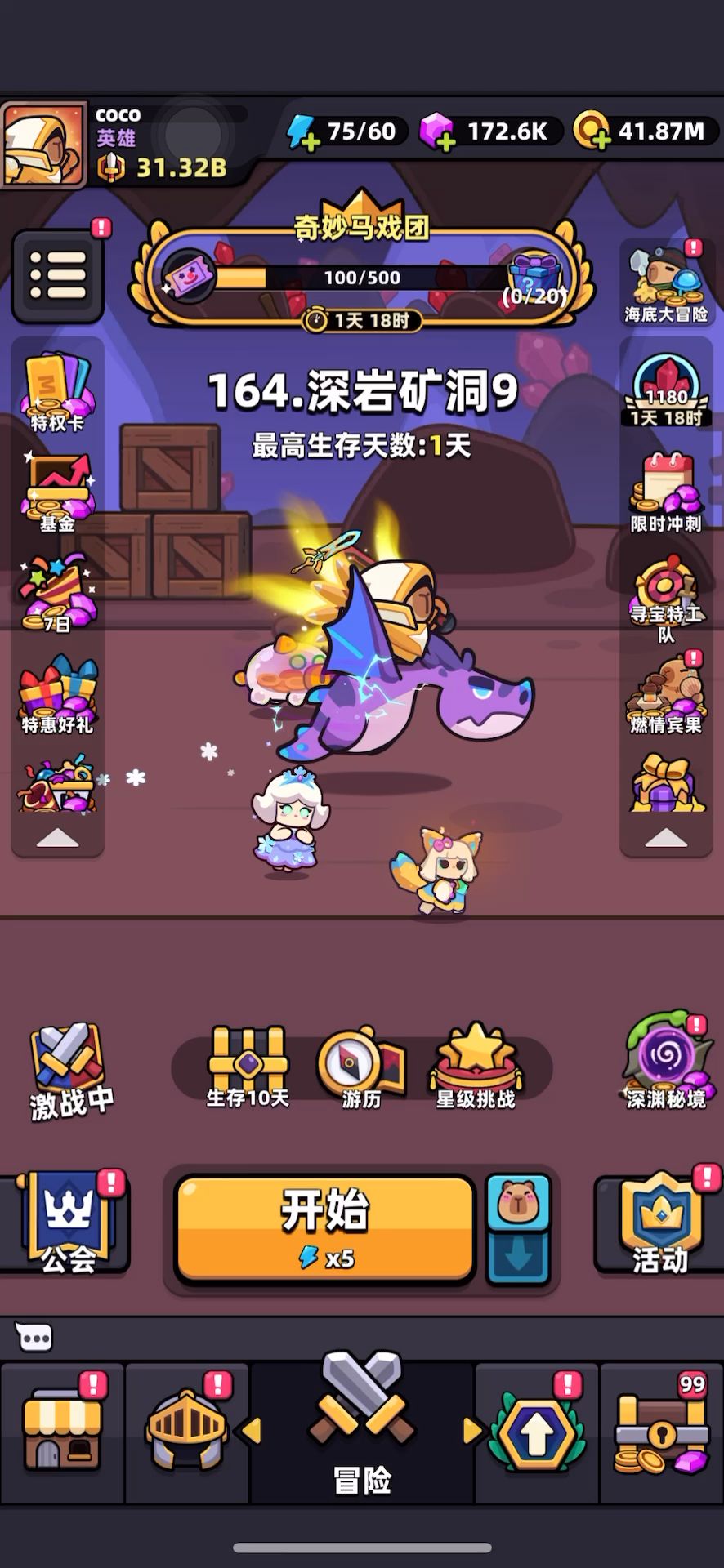The height and width of the screenshot is (1568, 724).
Task: Open the 限时冲刺 limited sprint event
Action: (x=666, y=493)
